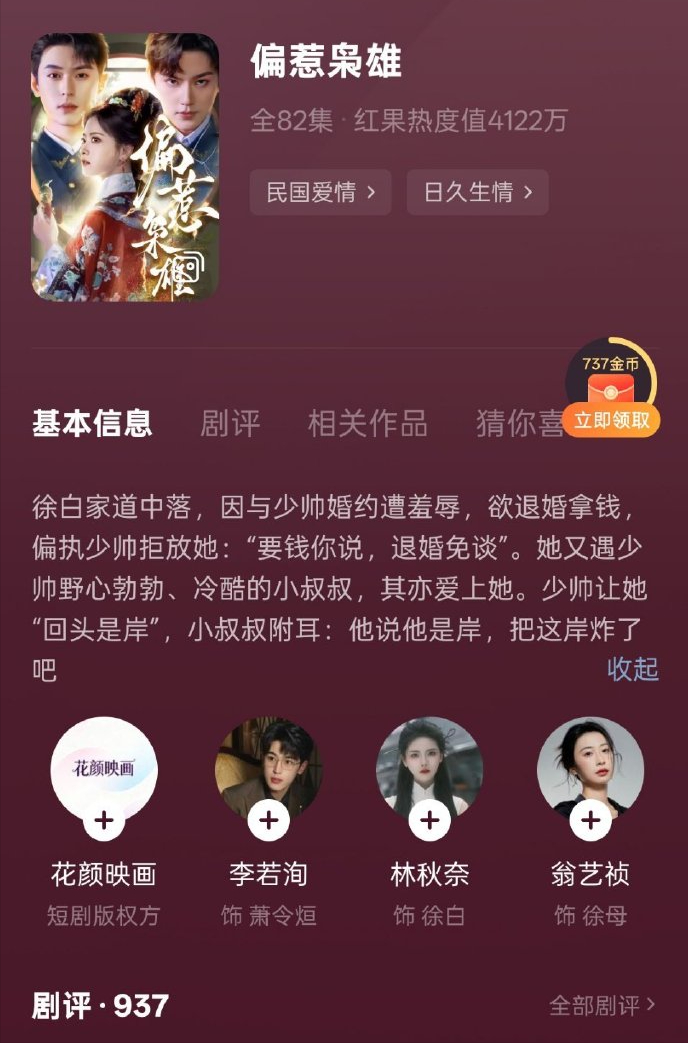Screen dimensions: 688x1043
Task: Follow 翁艺祯 with the plus button
Action: [591, 822]
